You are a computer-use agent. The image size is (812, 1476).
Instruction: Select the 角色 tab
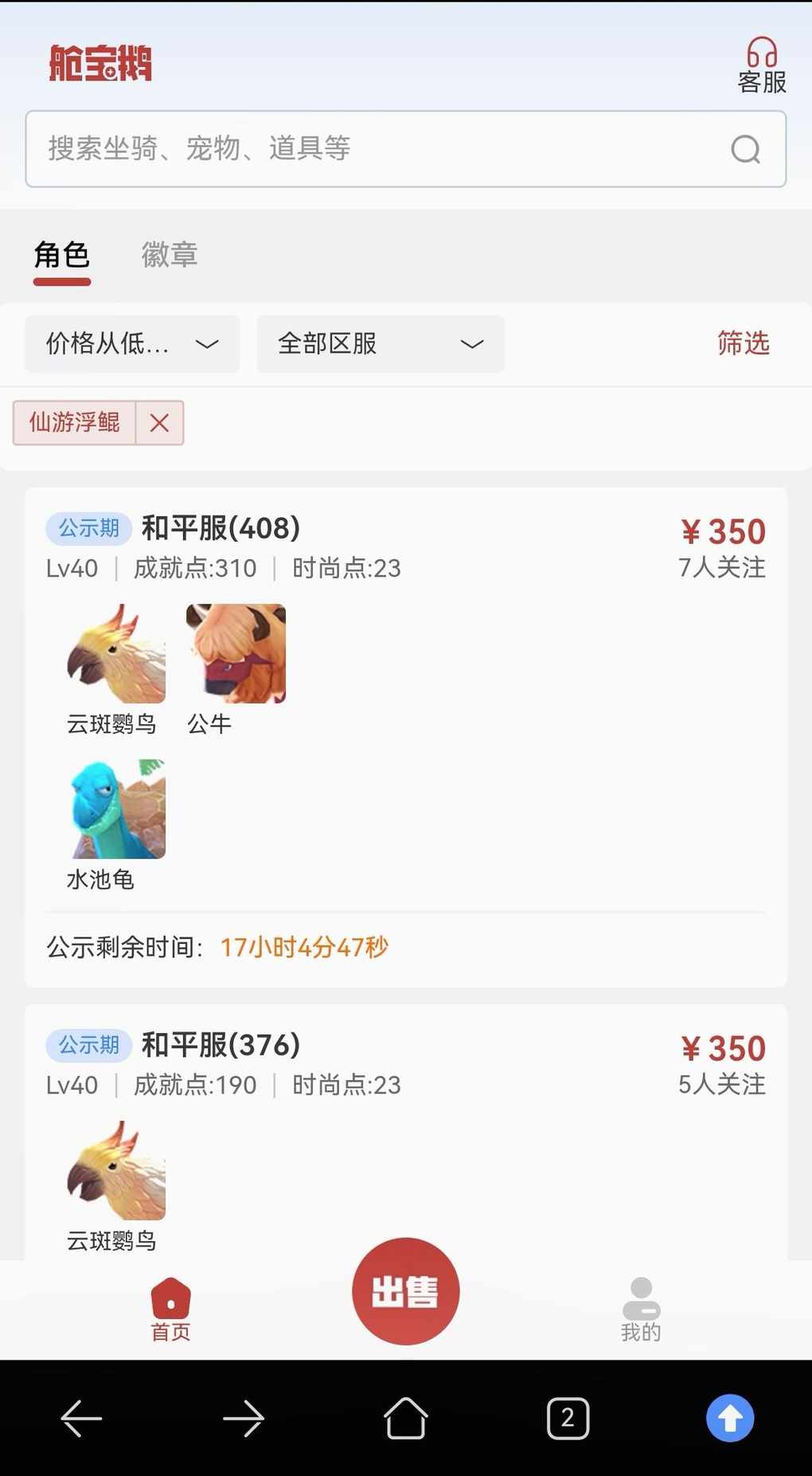pyautogui.click(x=61, y=256)
